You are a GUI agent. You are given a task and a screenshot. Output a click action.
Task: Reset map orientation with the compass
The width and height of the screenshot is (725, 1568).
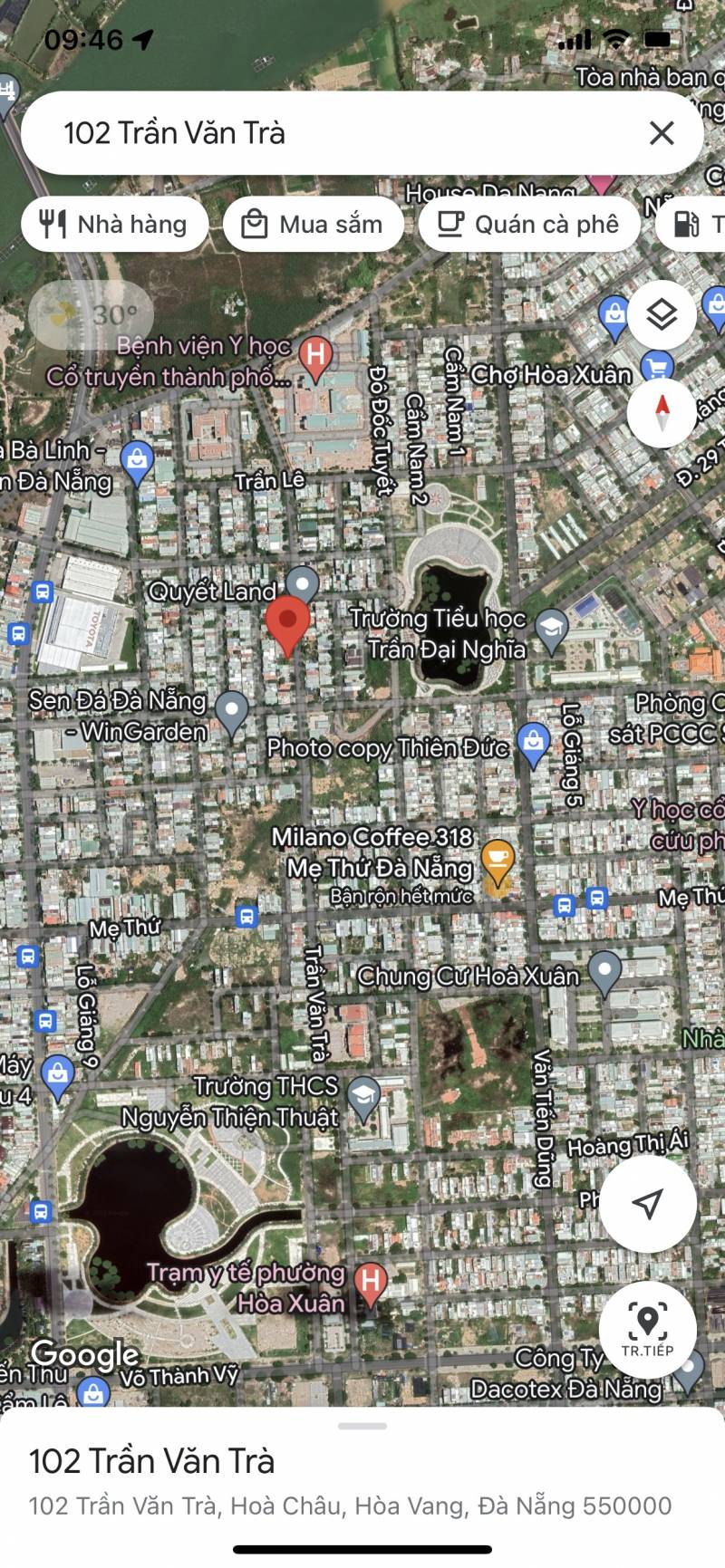(662, 414)
